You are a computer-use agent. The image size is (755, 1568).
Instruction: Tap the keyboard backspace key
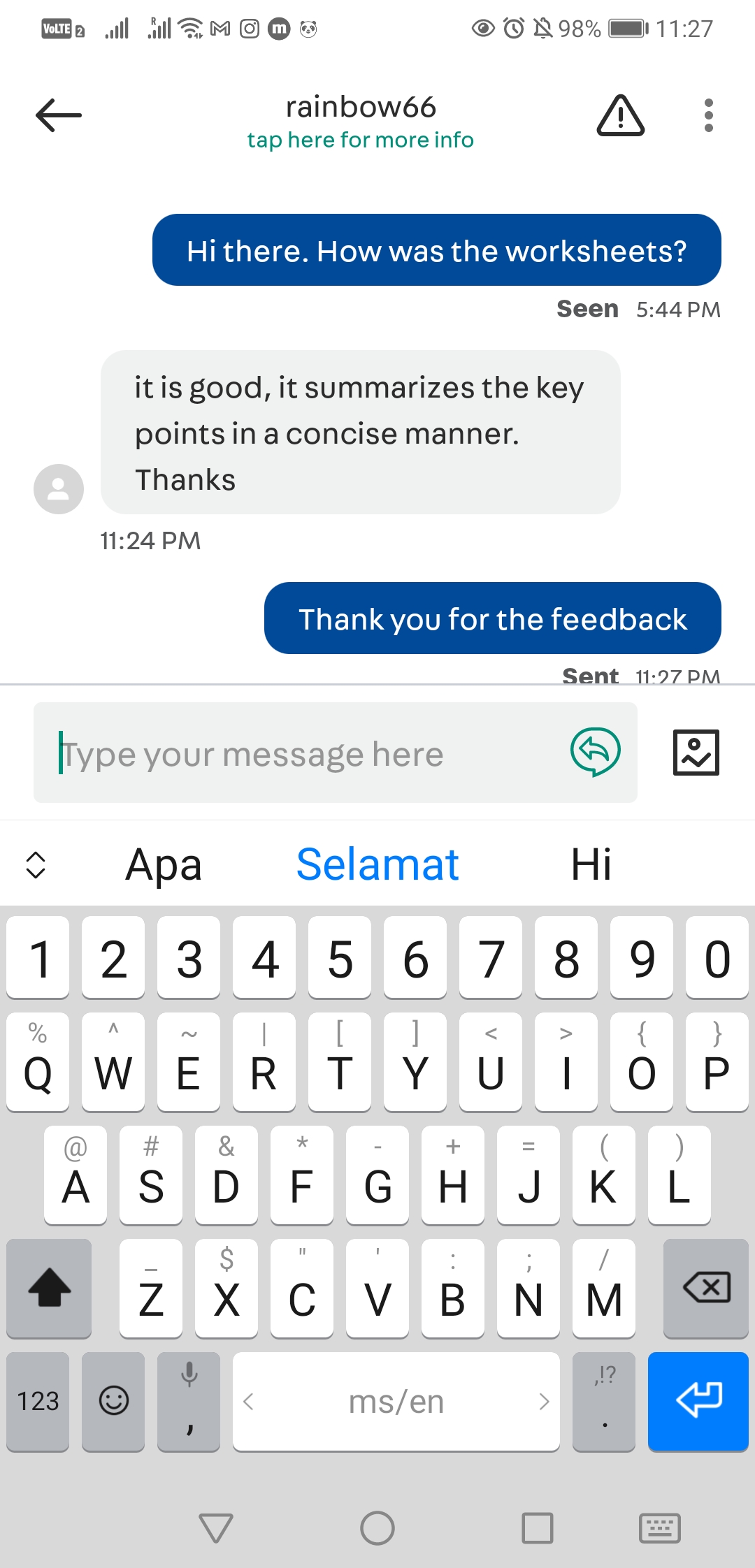point(706,1288)
